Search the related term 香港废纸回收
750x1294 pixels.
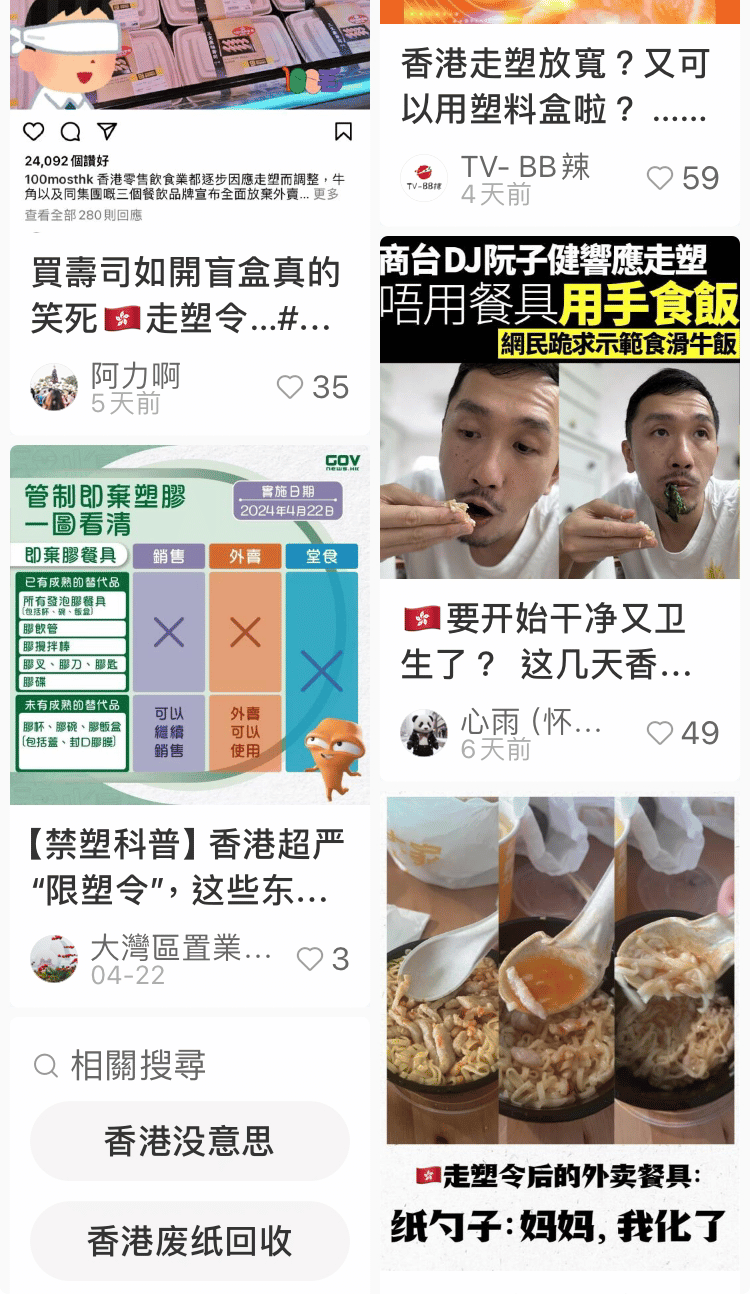click(190, 1240)
